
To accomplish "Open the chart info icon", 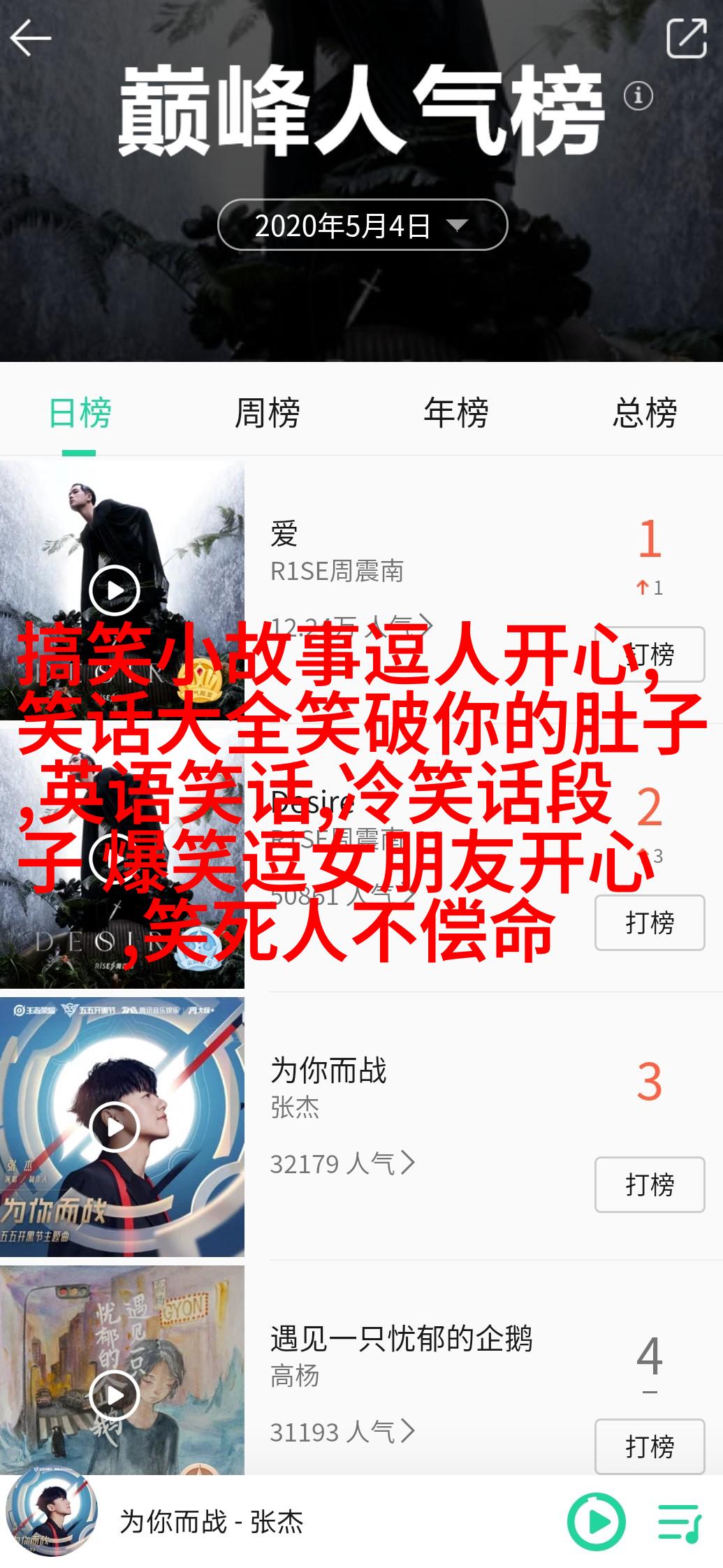I will [638, 96].
